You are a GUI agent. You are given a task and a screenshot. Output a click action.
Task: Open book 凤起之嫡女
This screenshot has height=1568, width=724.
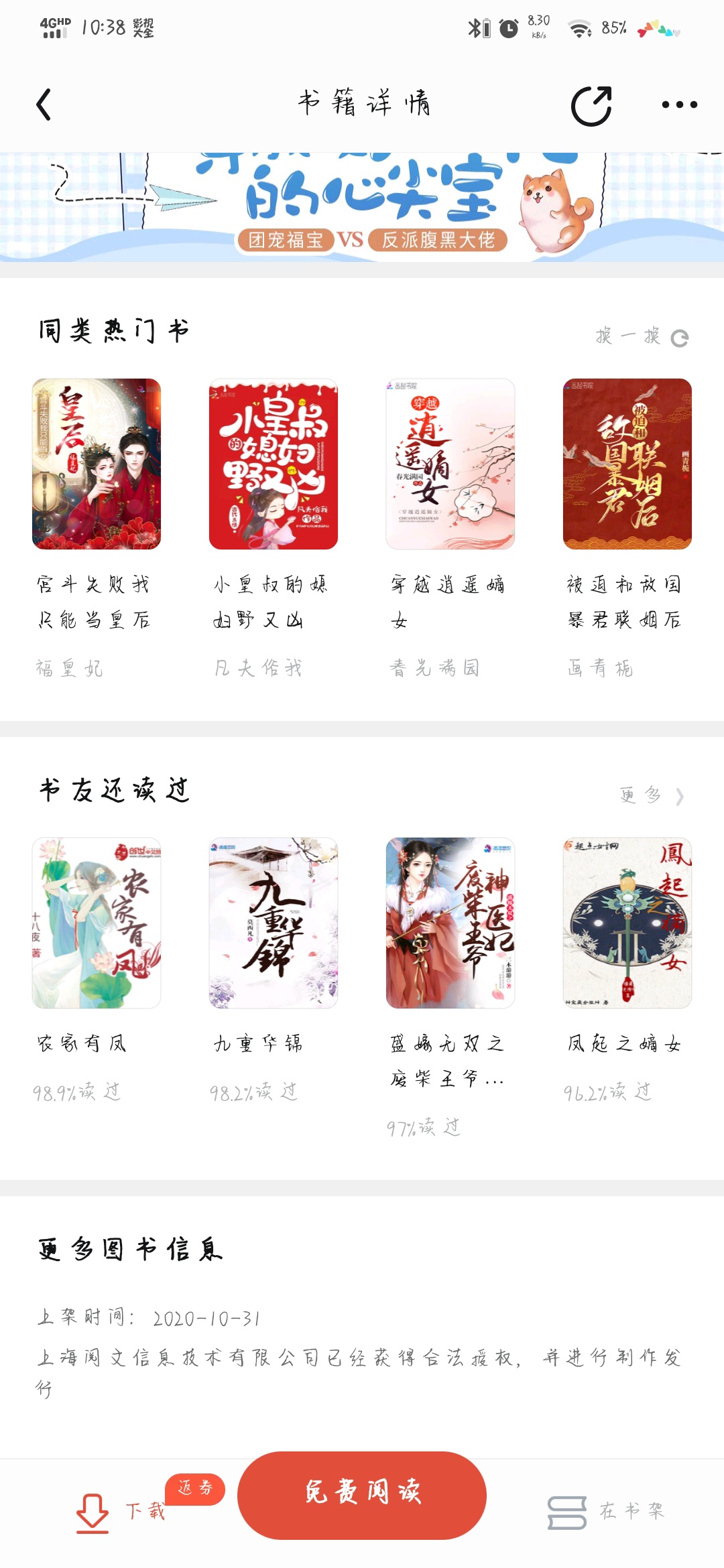coord(627,923)
